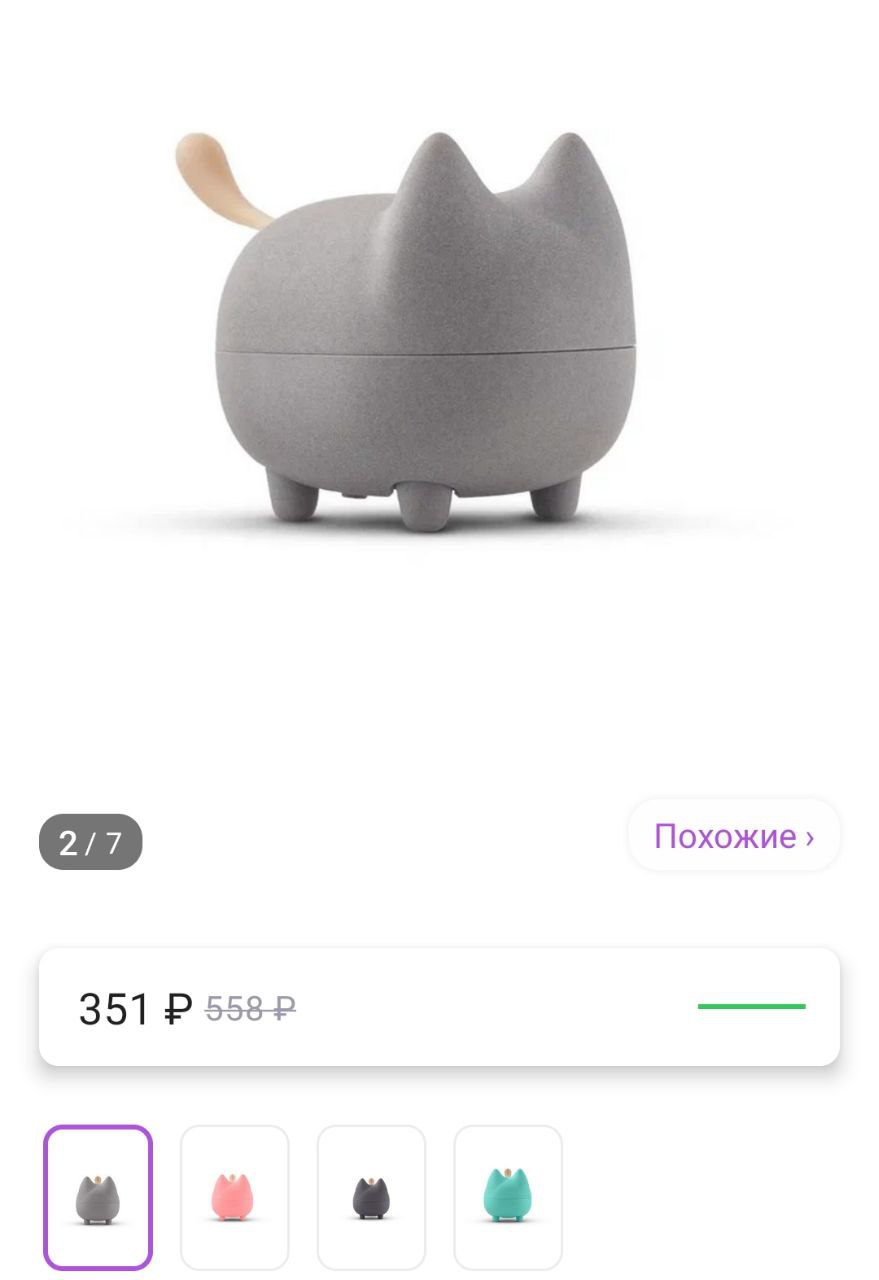
Task: Select the pink cat color variant
Action: (234, 1197)
